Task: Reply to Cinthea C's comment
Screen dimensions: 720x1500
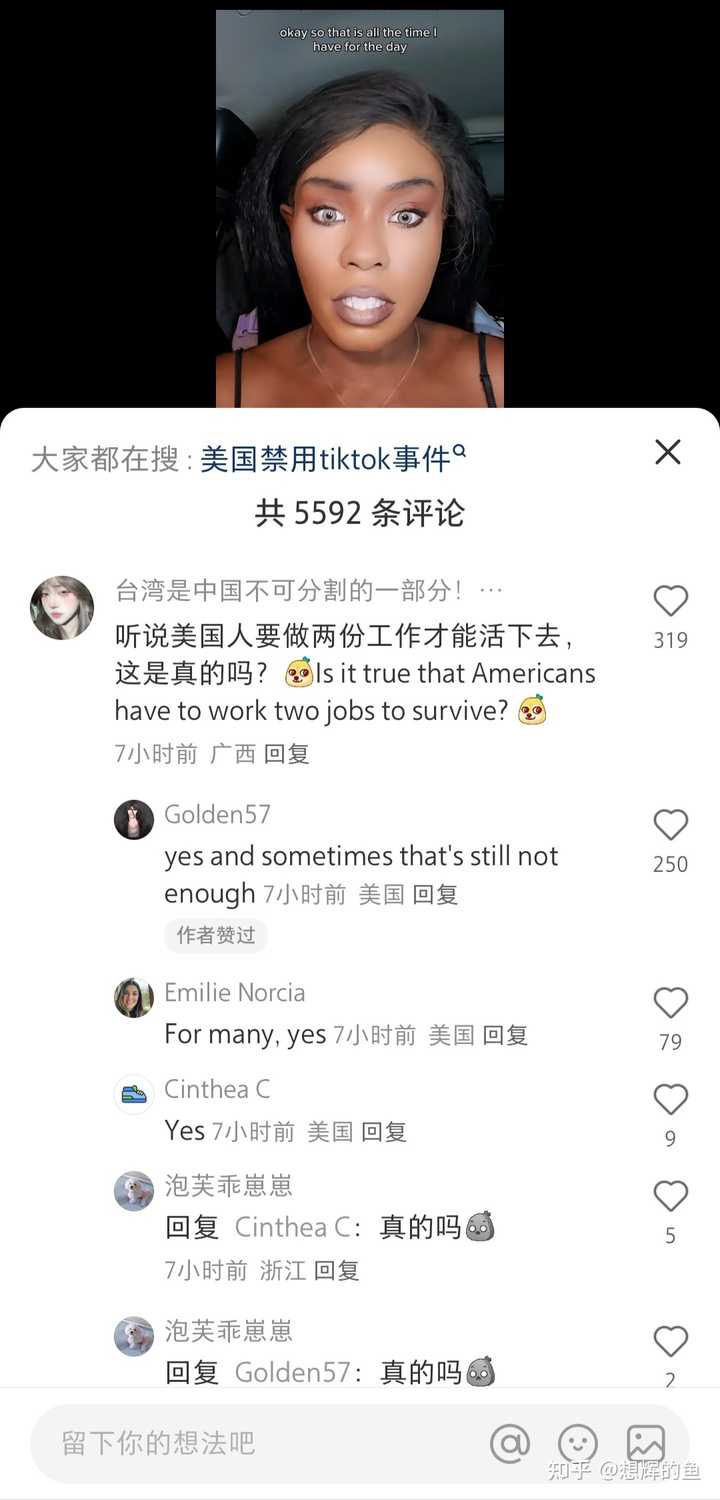Action: tap(383, 1131)
